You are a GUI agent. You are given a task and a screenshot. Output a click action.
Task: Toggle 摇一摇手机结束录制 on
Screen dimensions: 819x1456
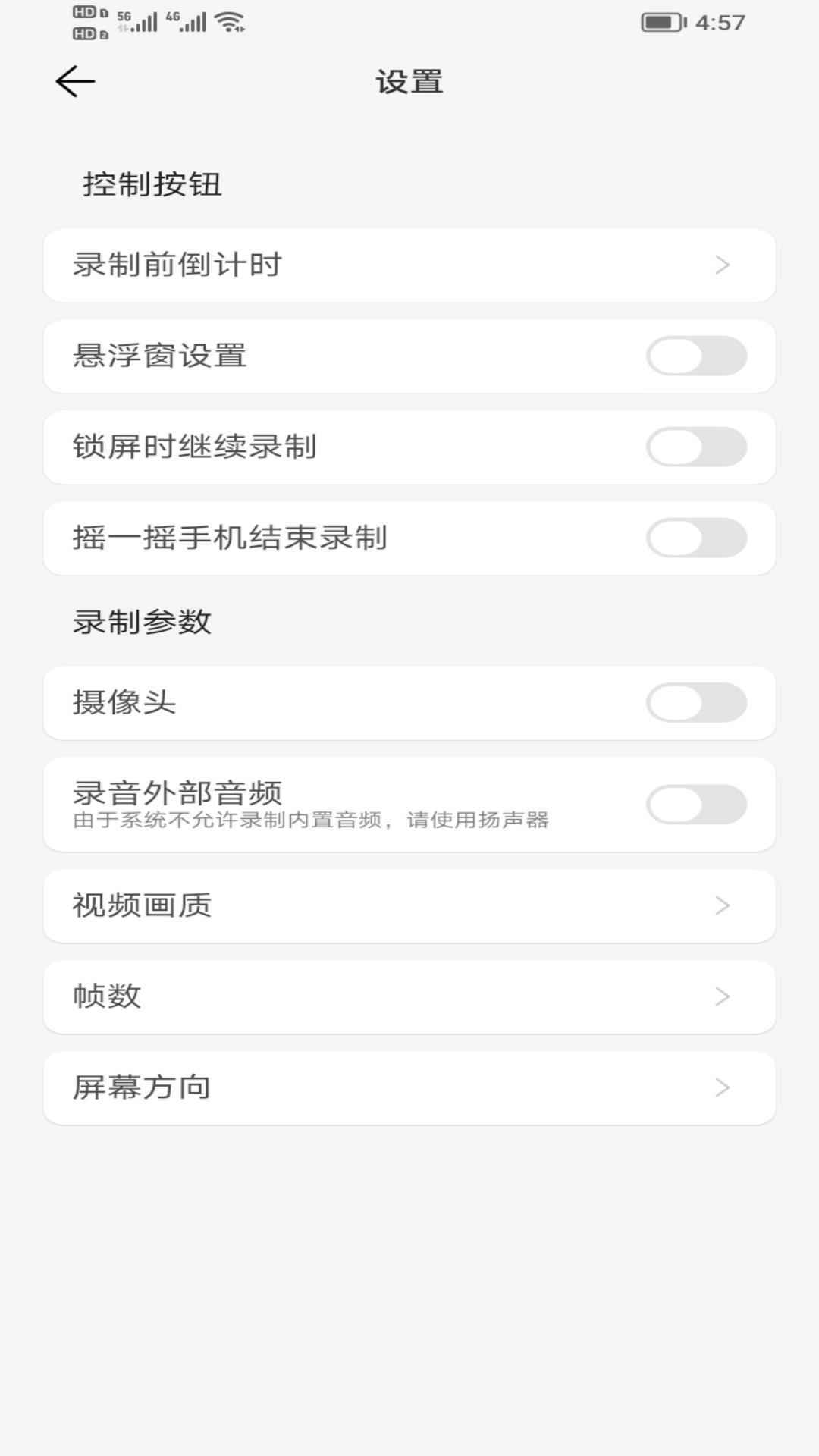point(696,538)
